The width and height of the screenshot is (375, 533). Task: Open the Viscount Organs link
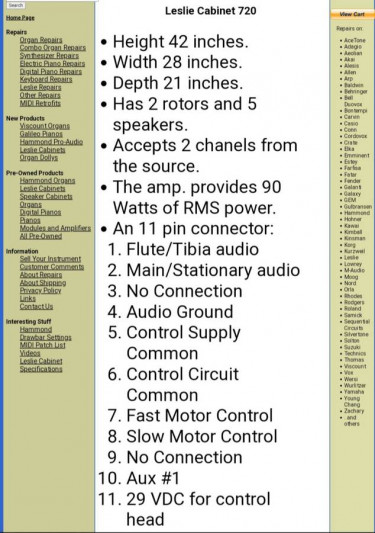point(45,126)
